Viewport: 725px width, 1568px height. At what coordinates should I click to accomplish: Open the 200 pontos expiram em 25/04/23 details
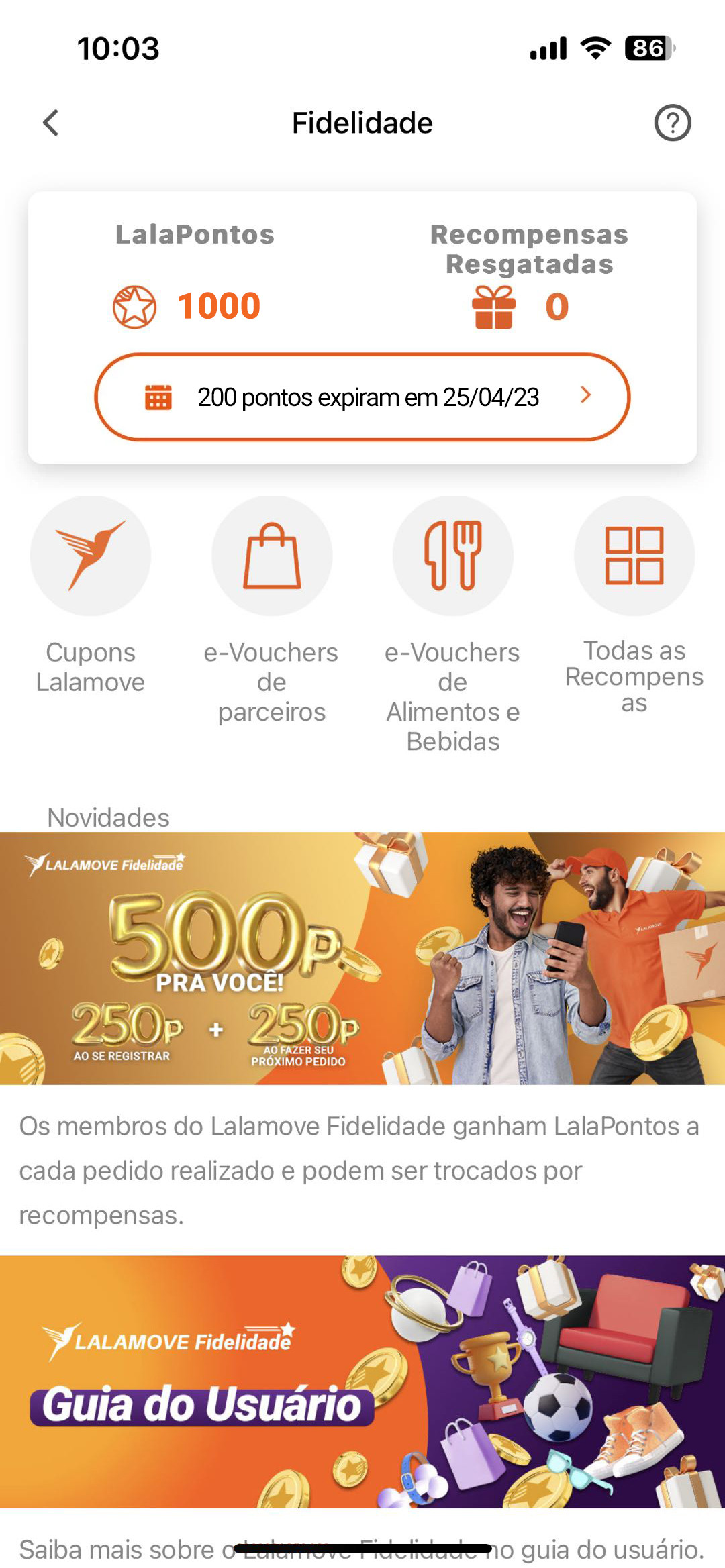362,397
